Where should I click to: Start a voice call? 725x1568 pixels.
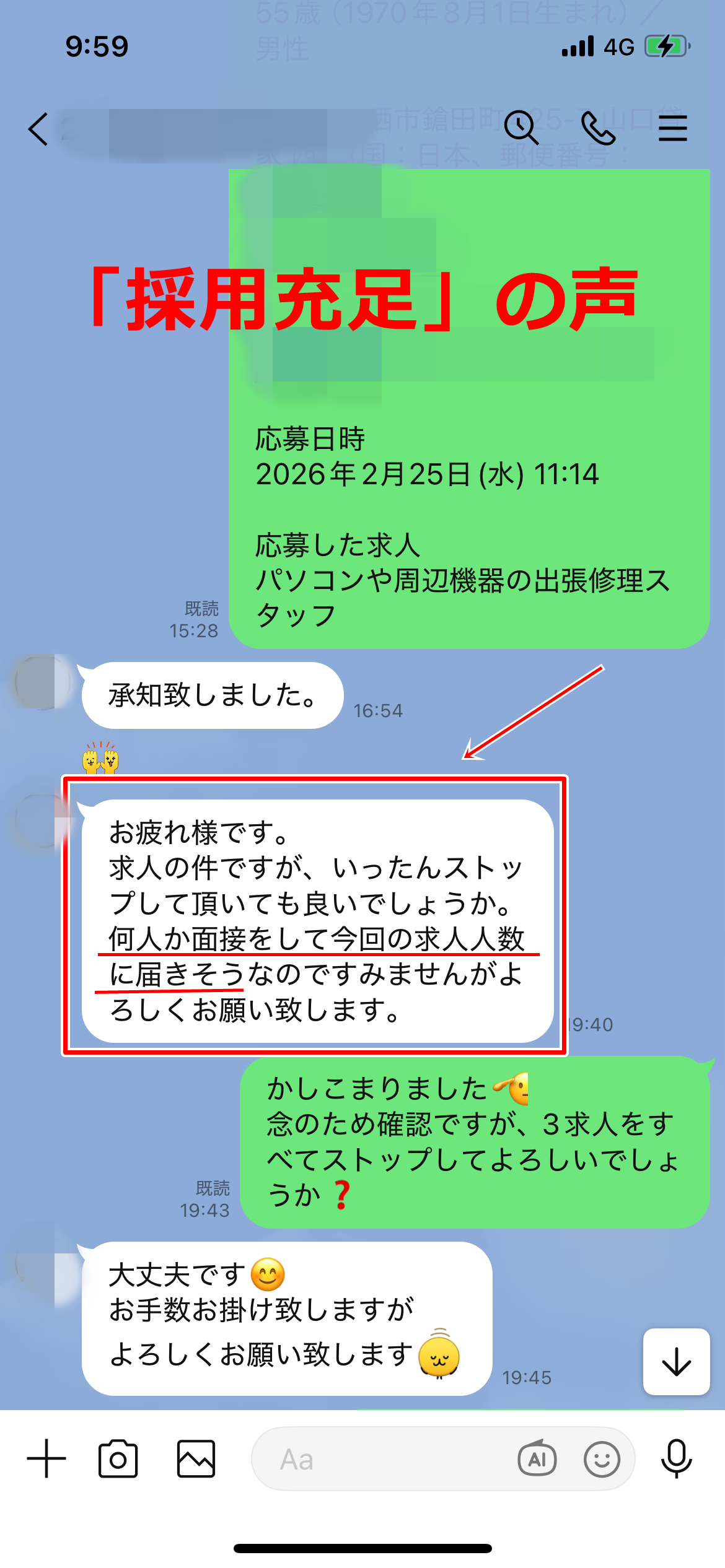pos(598,128)
